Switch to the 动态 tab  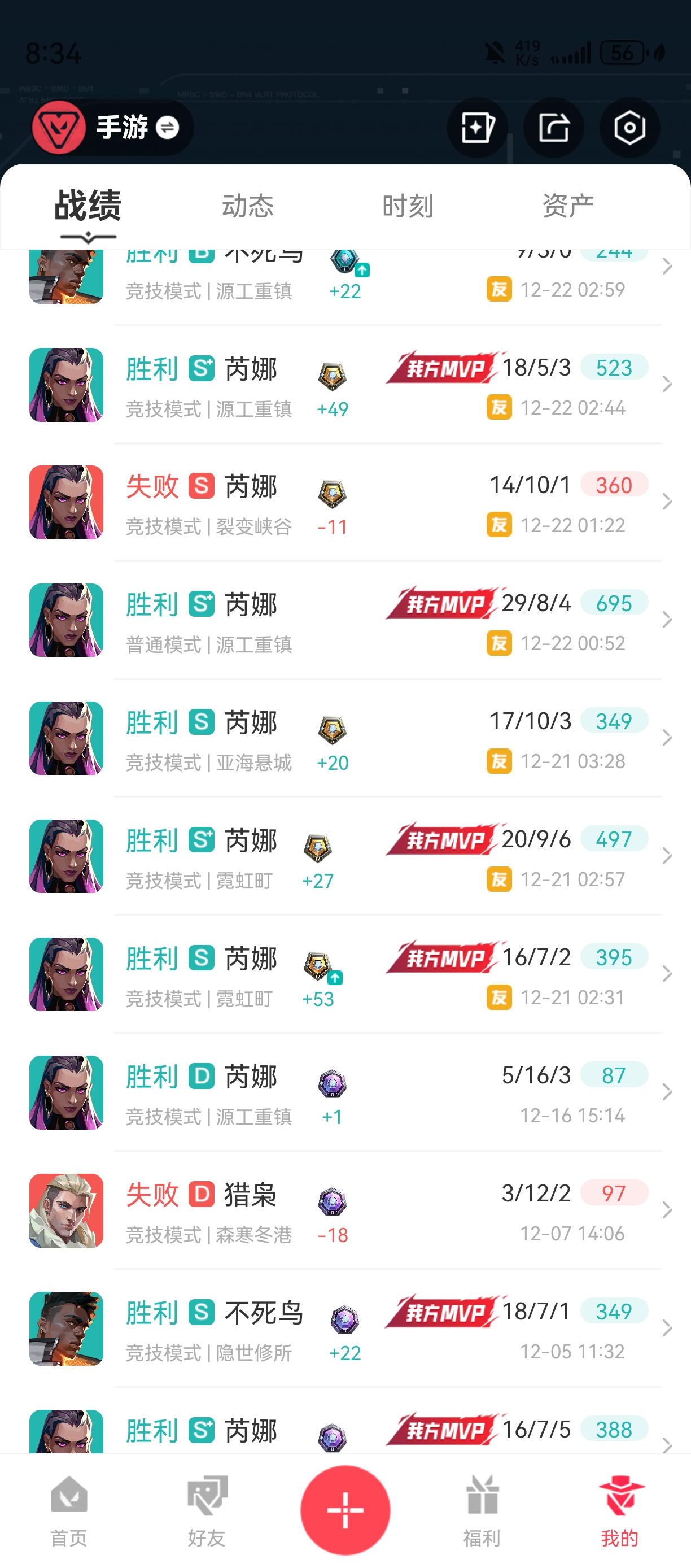click(248, 206)
